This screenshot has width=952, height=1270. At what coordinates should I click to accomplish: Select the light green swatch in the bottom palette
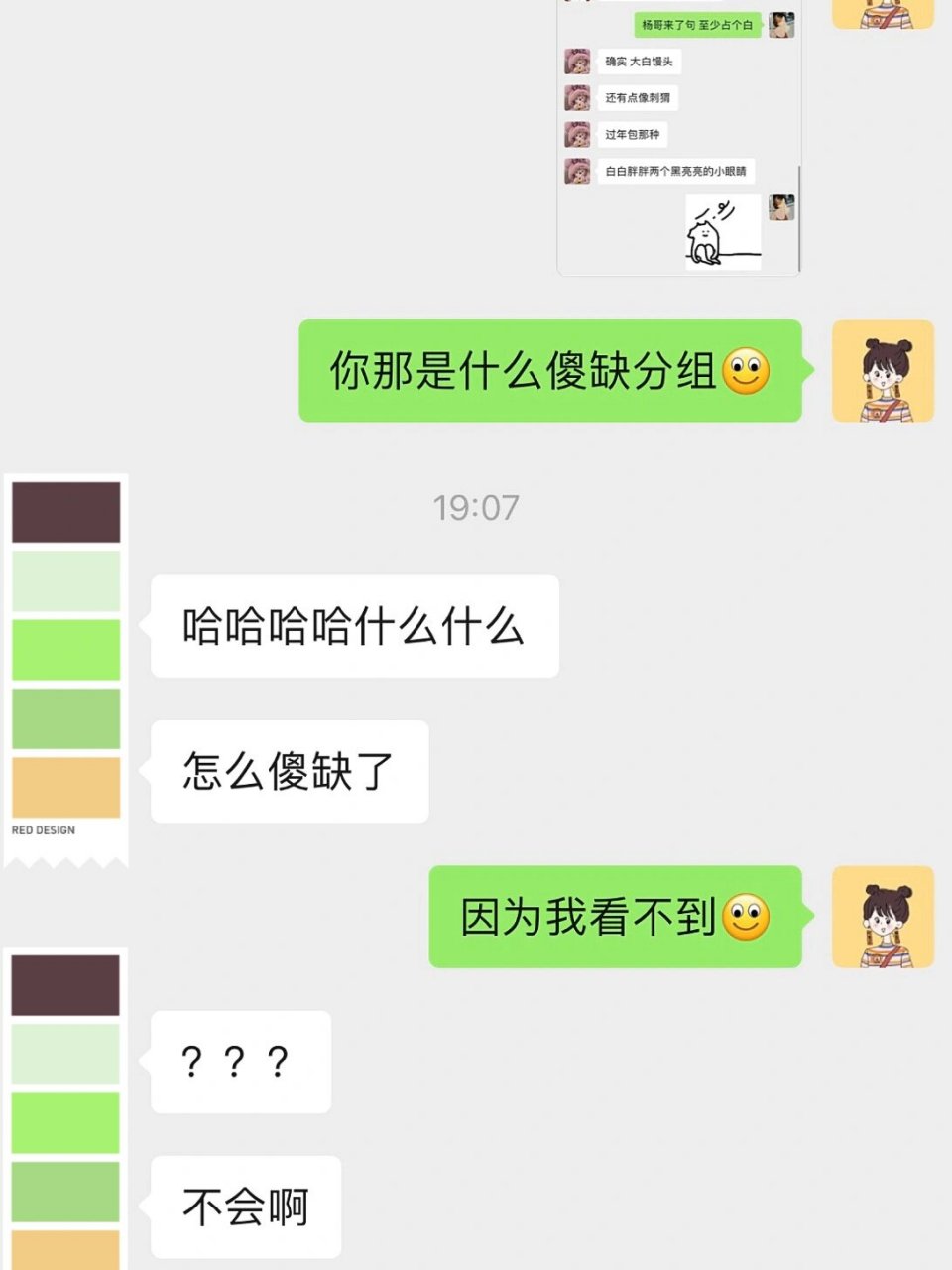[x=64, y=1054]
